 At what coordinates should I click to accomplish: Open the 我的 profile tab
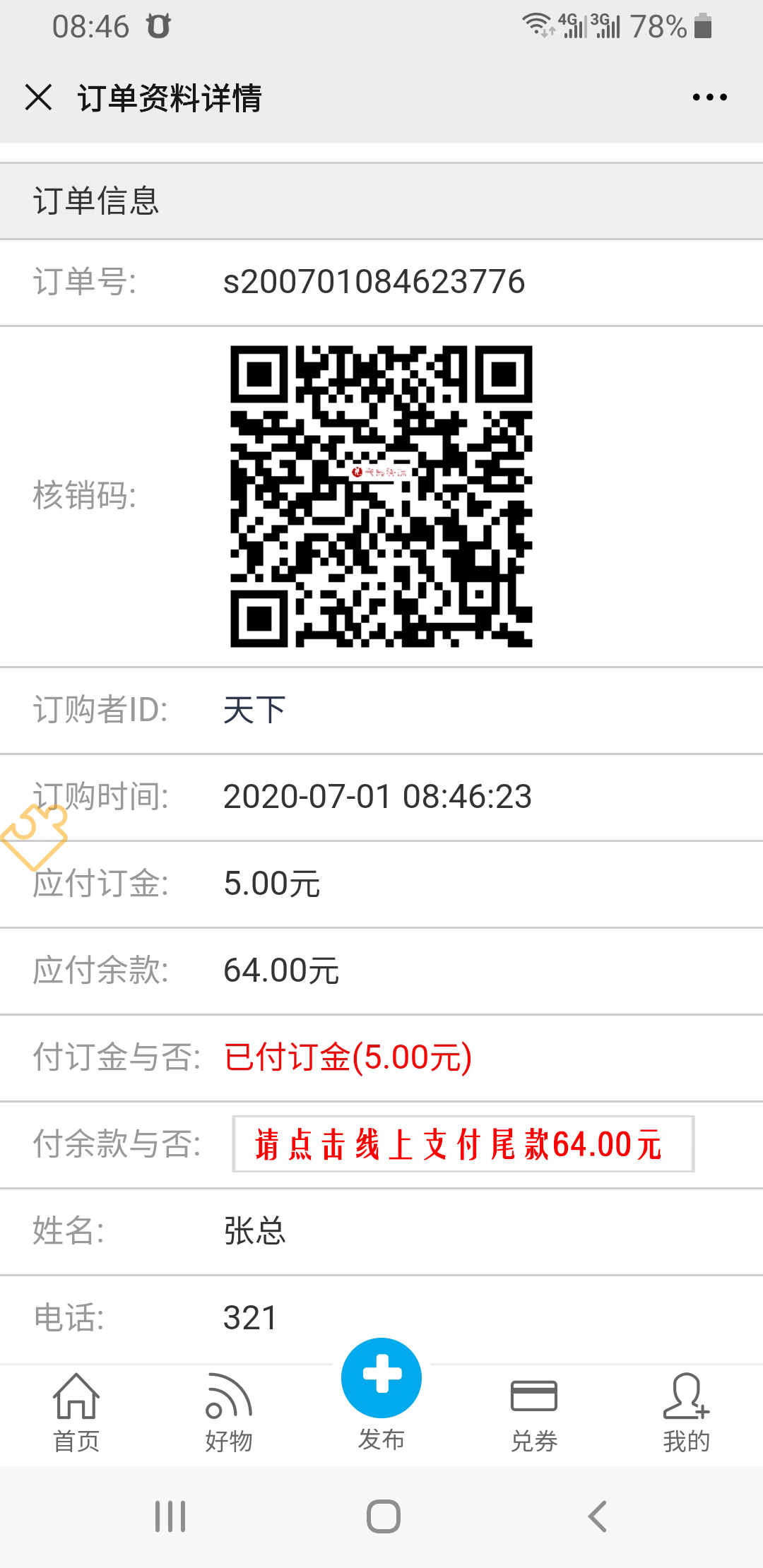(x=686, y=1413)
